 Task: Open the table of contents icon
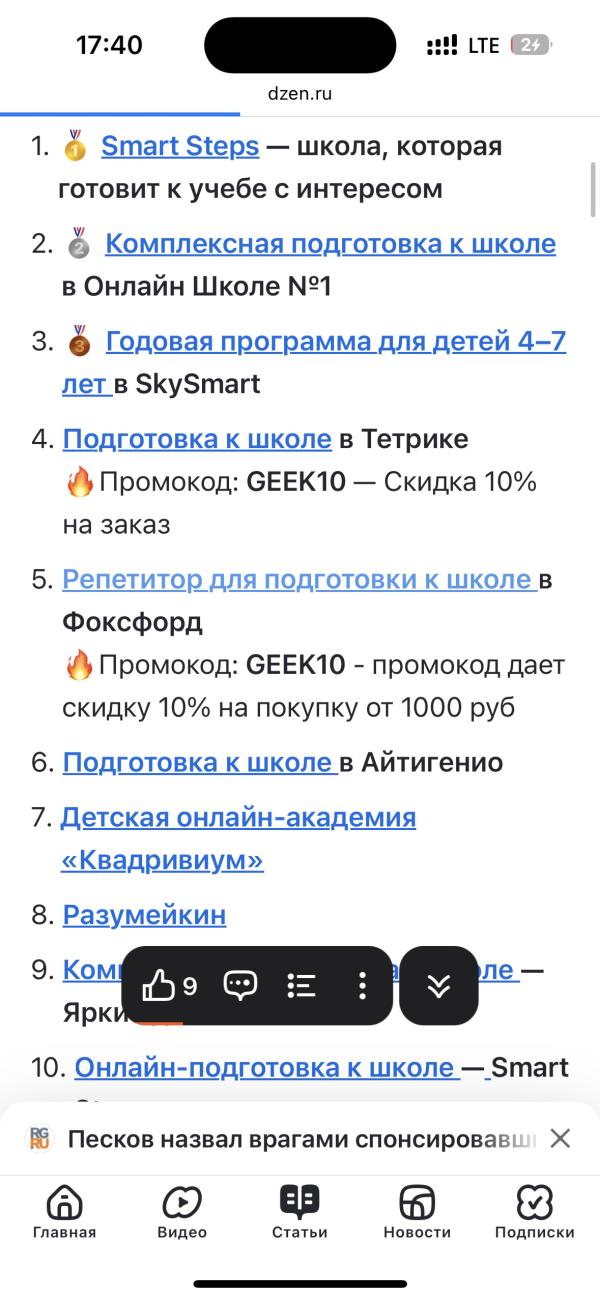[301, 986]
